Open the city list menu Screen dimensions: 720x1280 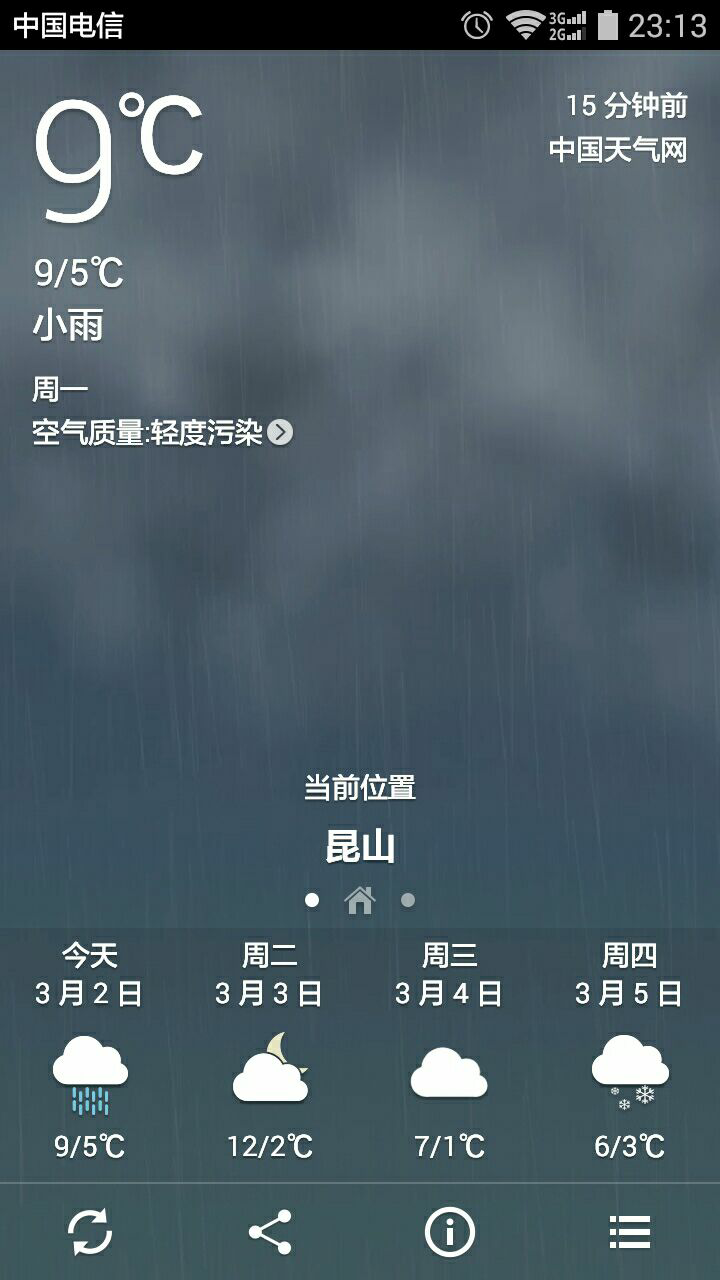click(x=630, y=1232)
